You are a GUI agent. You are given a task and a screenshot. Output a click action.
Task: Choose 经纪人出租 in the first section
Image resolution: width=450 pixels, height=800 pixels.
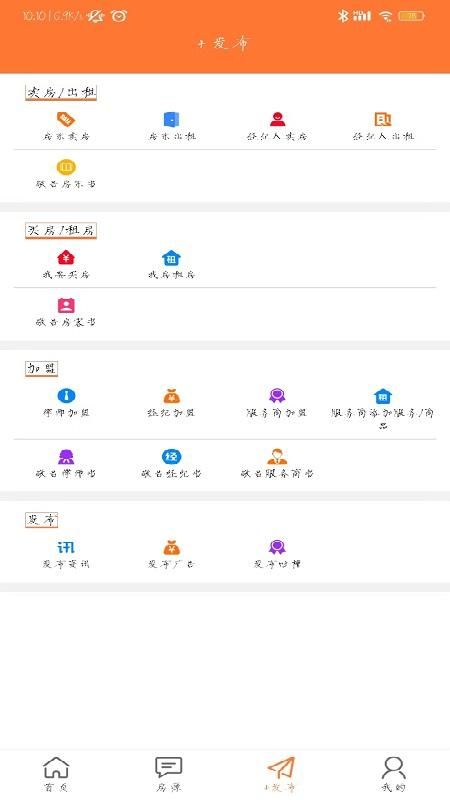(383, 126)
